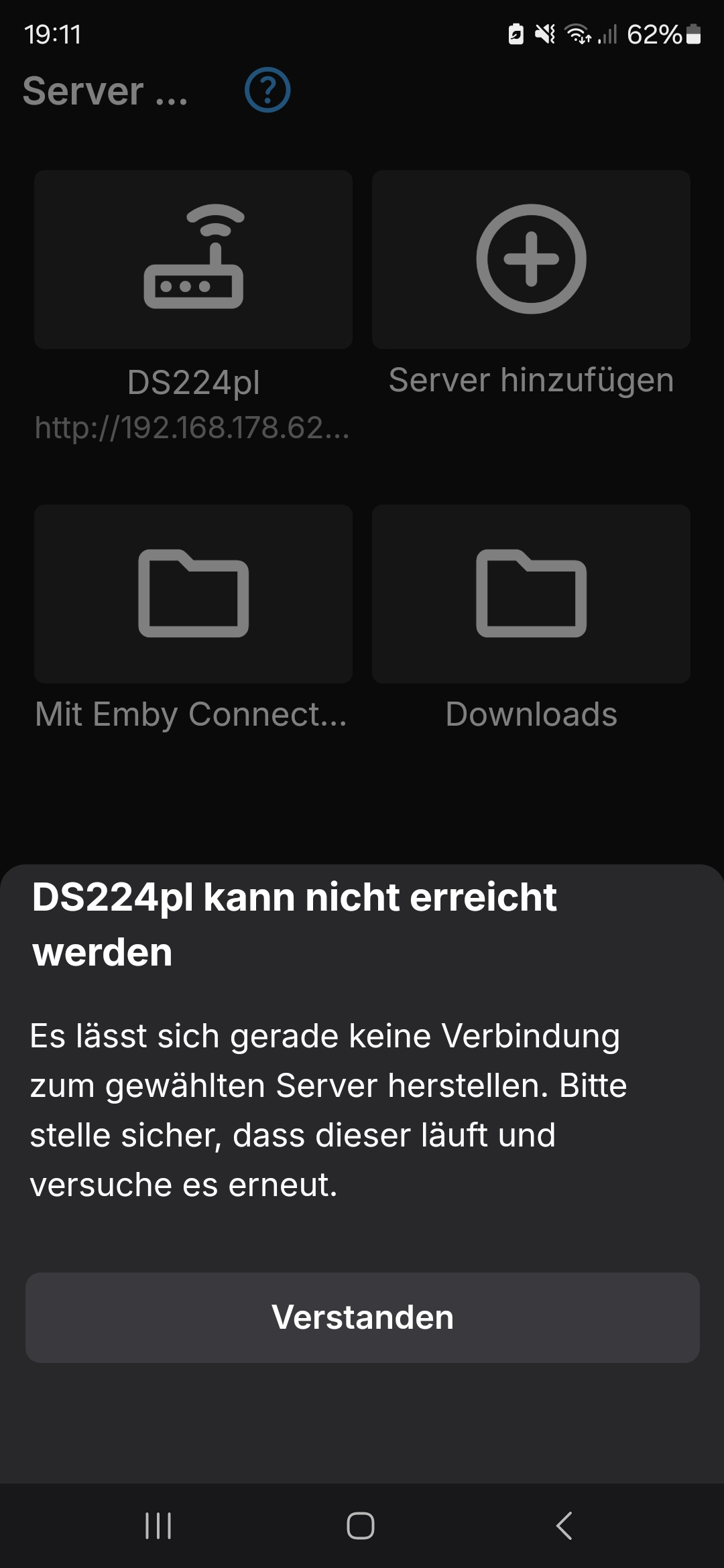
Task: Open the DS224pl server tile
Action: pyautogui.click(x=193, y=260)
